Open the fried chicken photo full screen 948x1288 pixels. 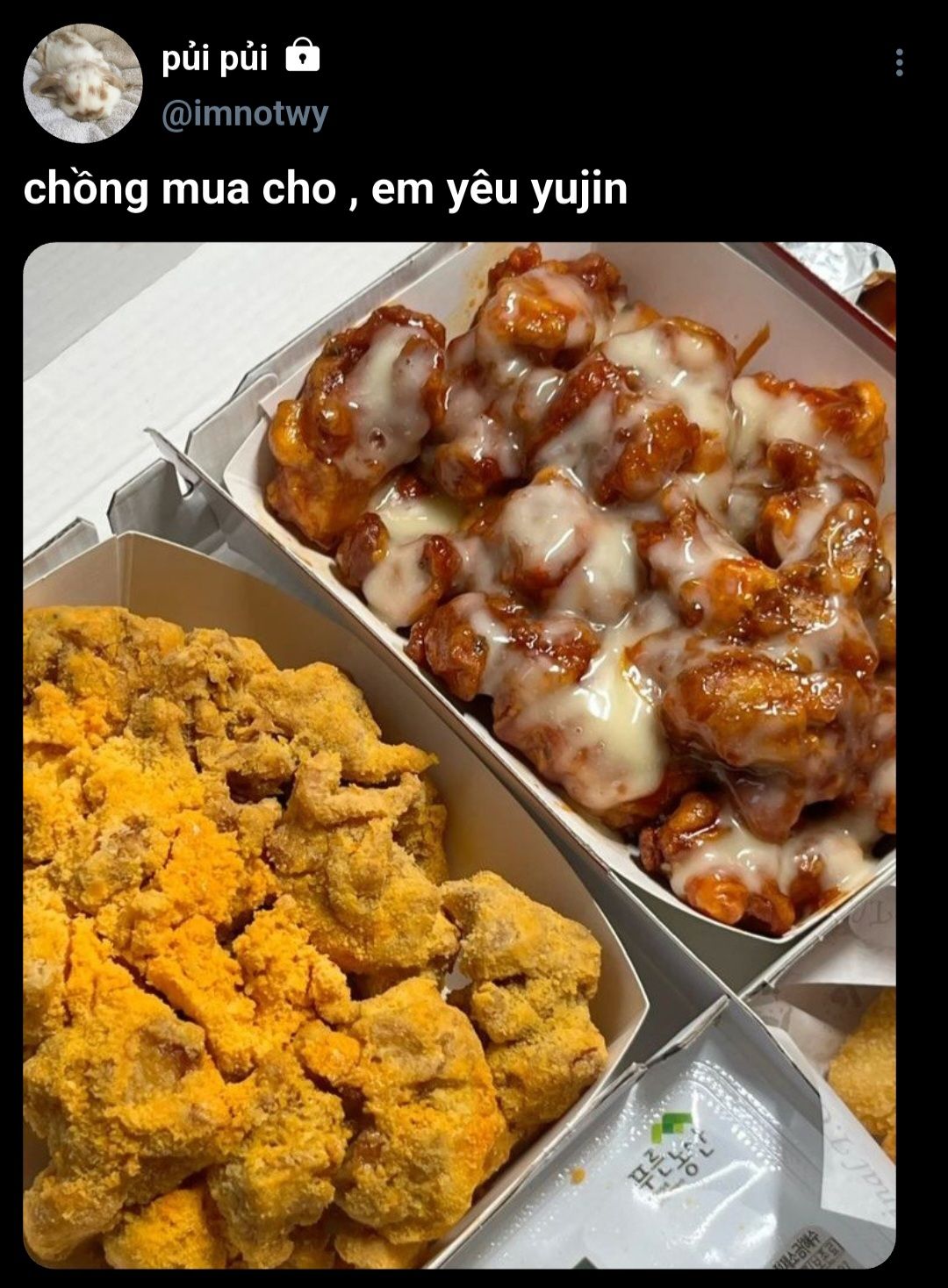(x=459, y=755)
